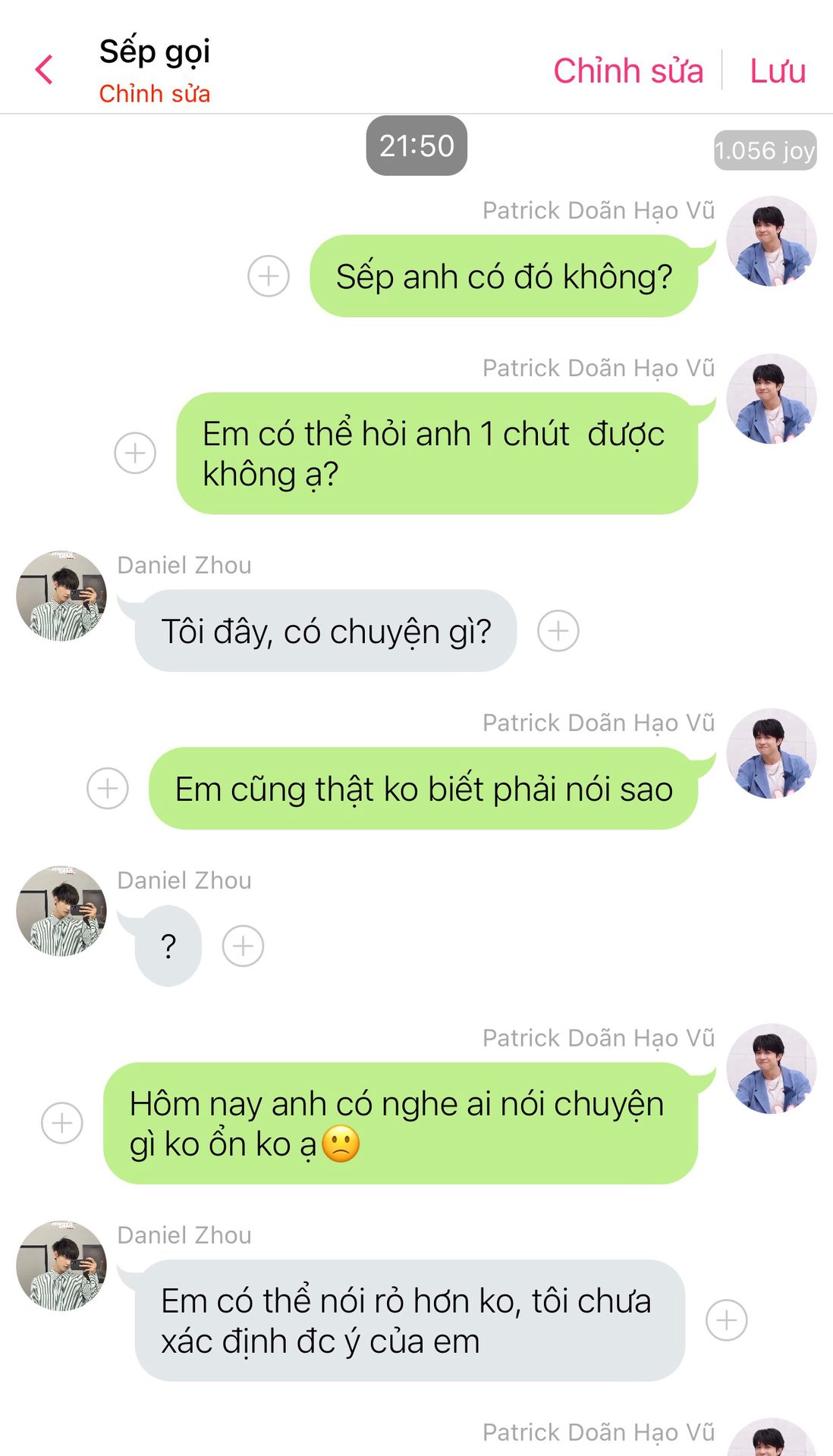Image resolution: width=833 pixels, height=1456 pixels.
Task: Select the message 'Sếp anh có đó không?'
Action: (x=503, y=276)
